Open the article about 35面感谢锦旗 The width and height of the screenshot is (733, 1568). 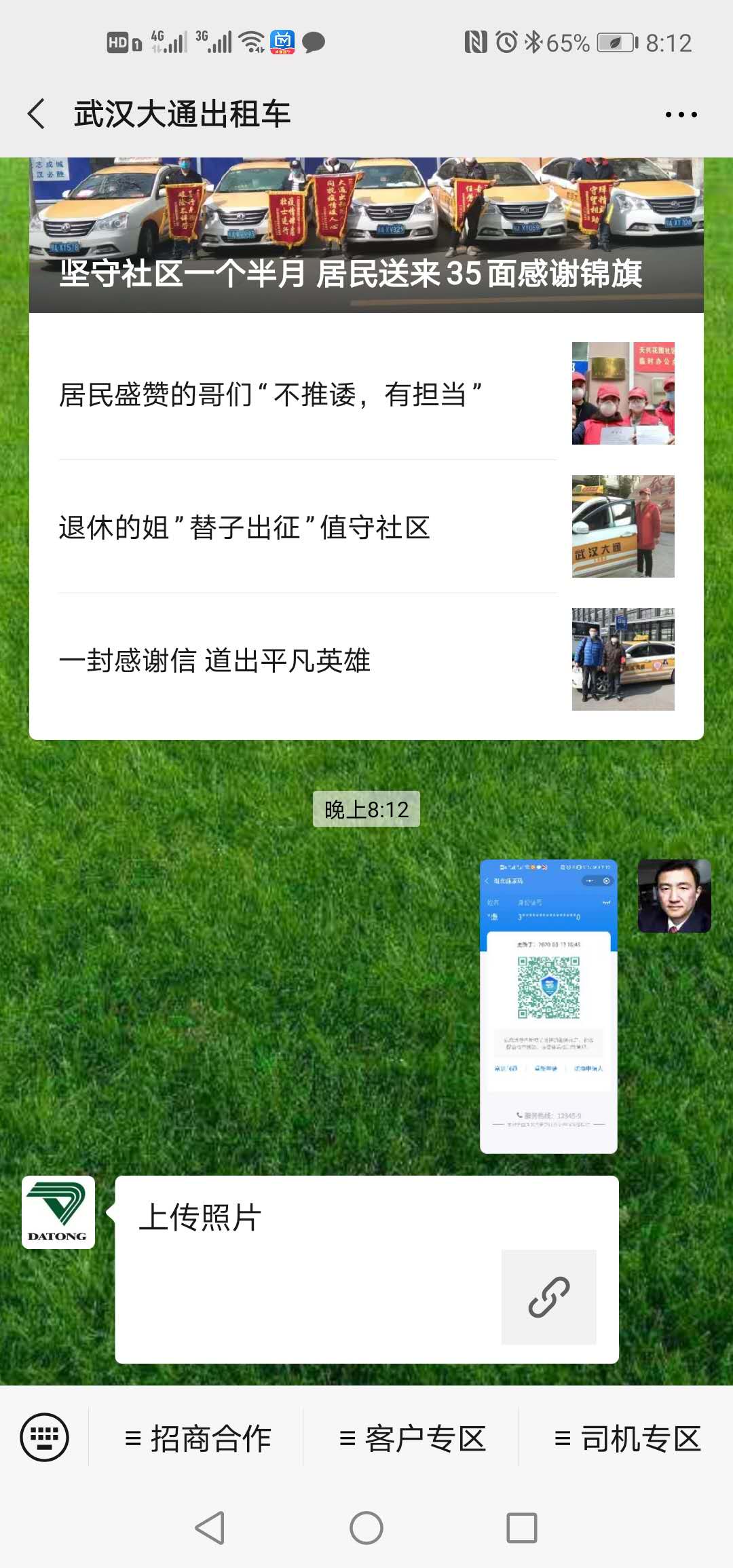pos(366,235)
